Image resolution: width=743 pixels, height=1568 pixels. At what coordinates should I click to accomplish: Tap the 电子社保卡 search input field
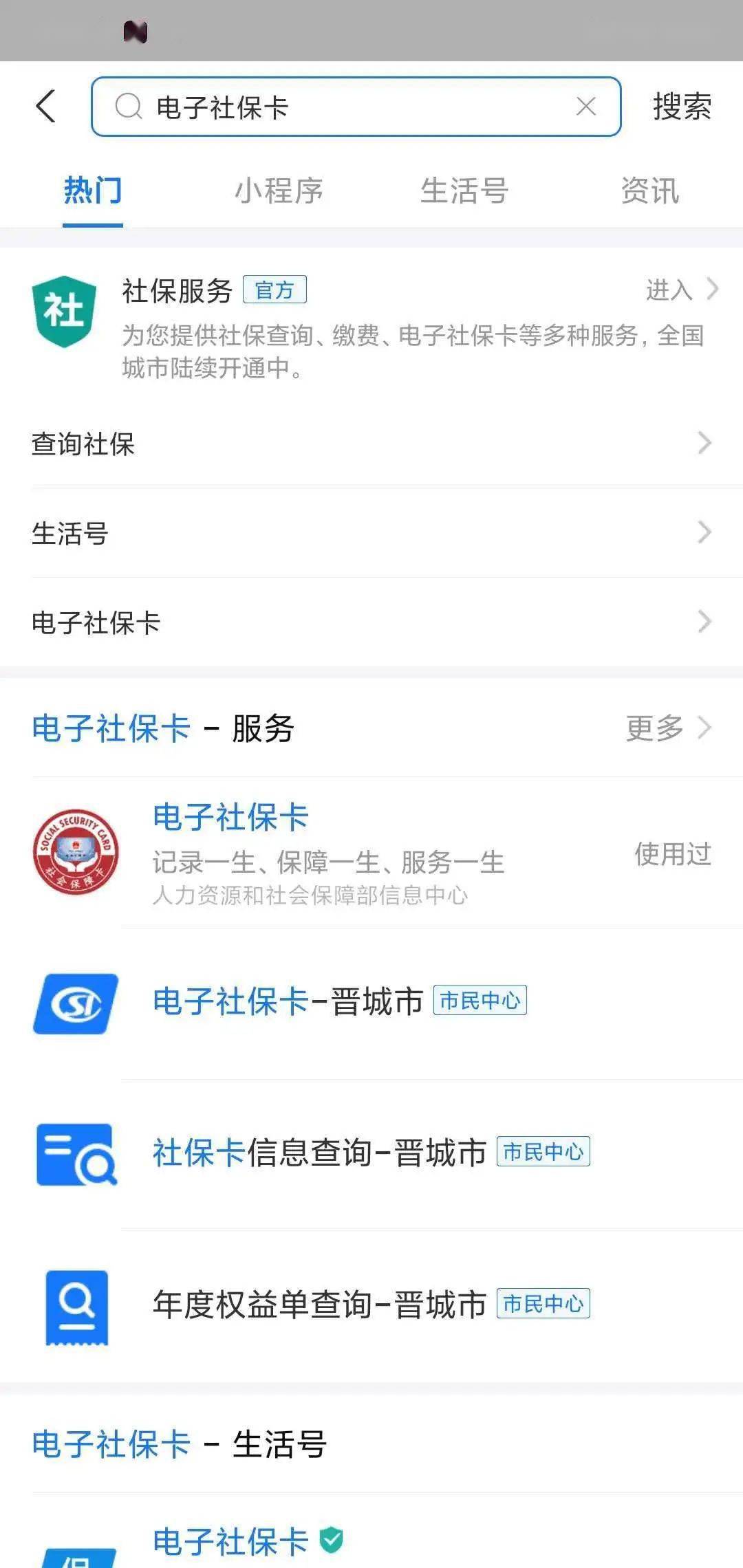(x=344, y=107)
